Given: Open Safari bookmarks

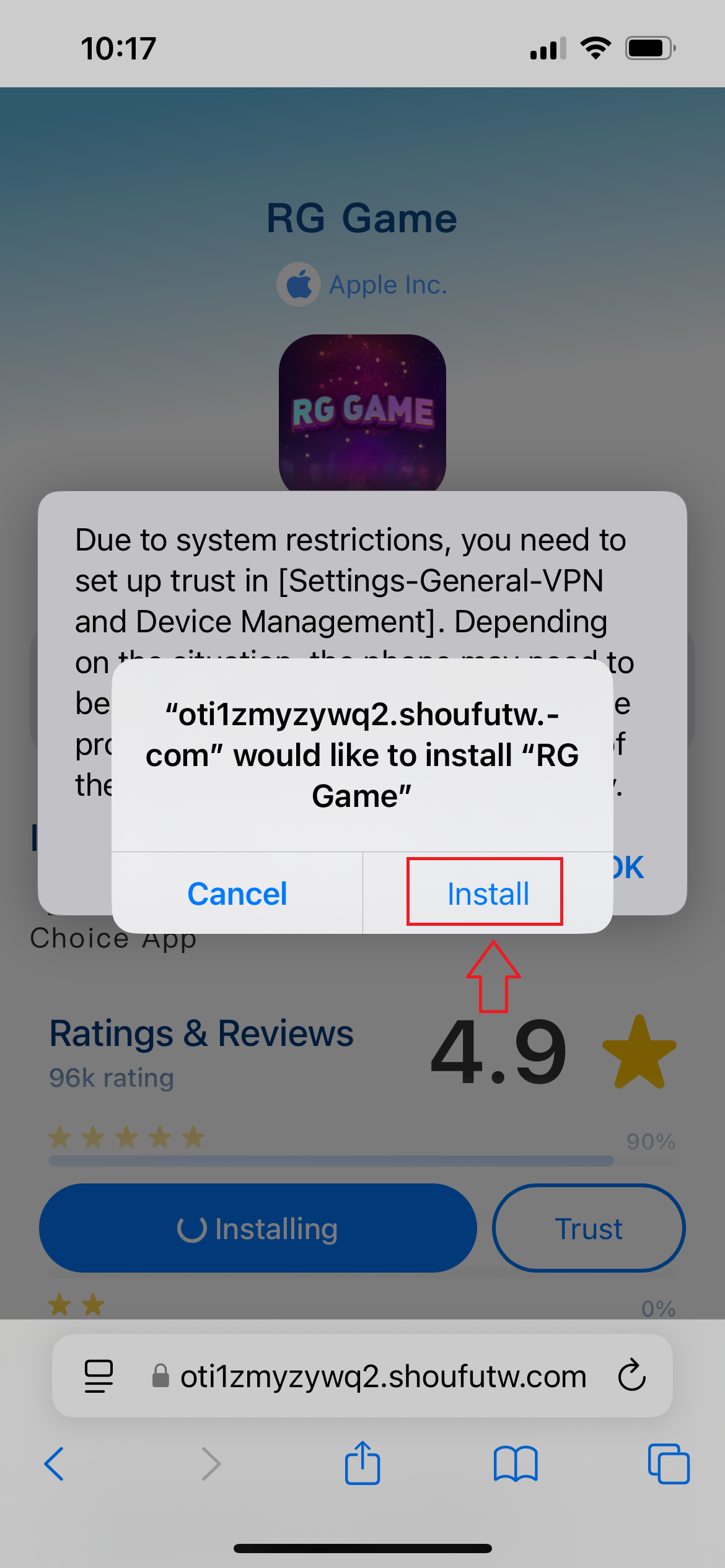Looking at the screenshot, I should click(516, 1464).
